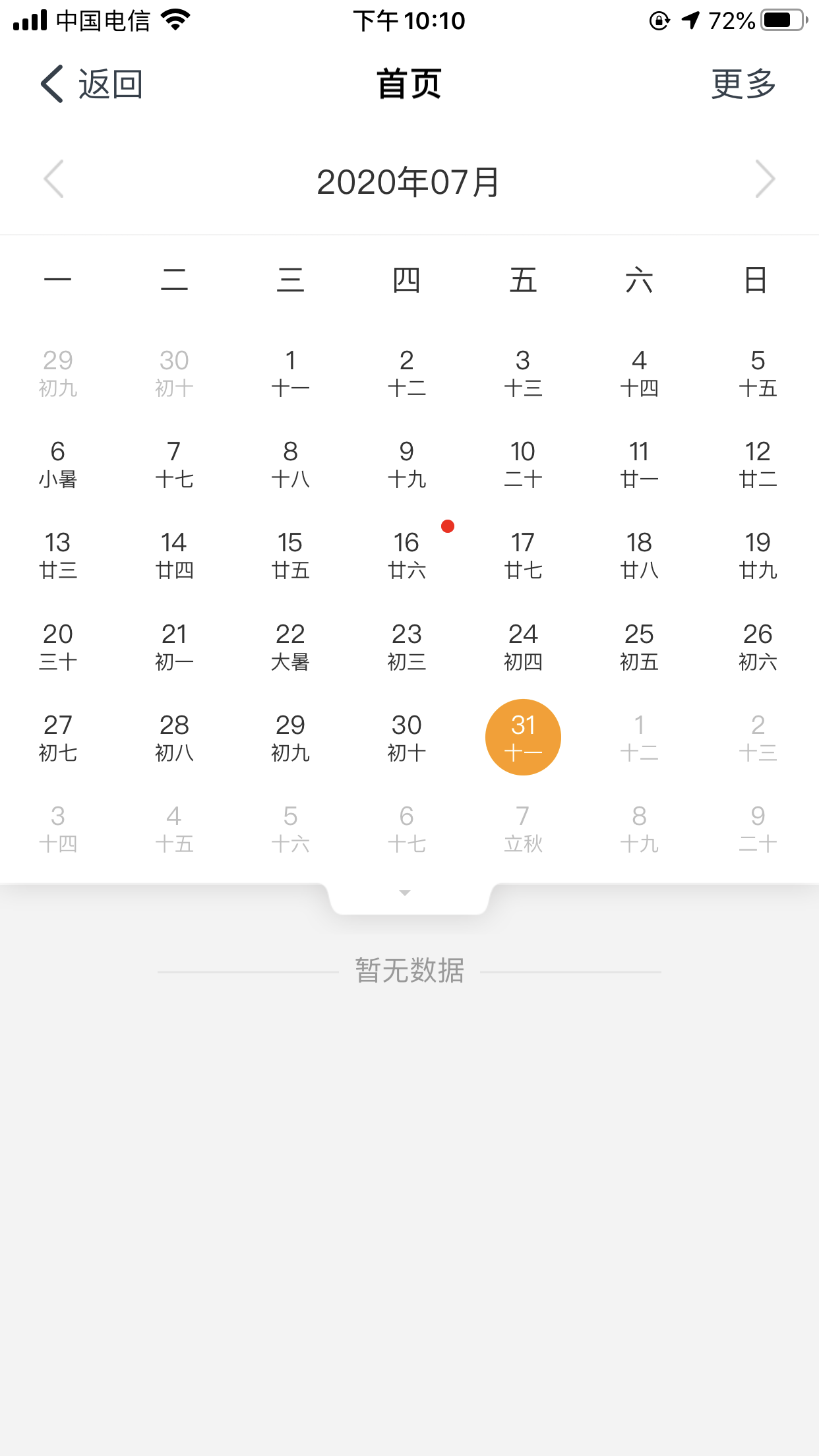819x1456 pixels.
Task: Select July 16 with the red dot
Action: point(407,555)
